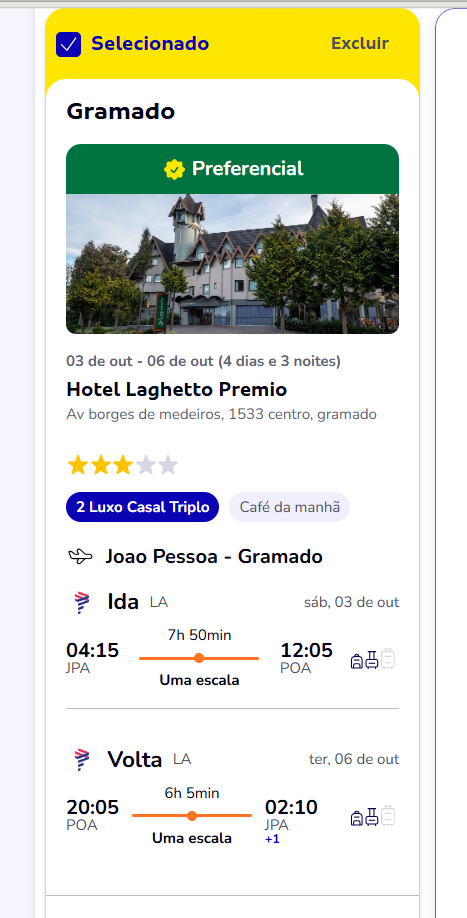The image size is (467, 918).
Task: Tap the Café da manhã chip
Action: 290,507
